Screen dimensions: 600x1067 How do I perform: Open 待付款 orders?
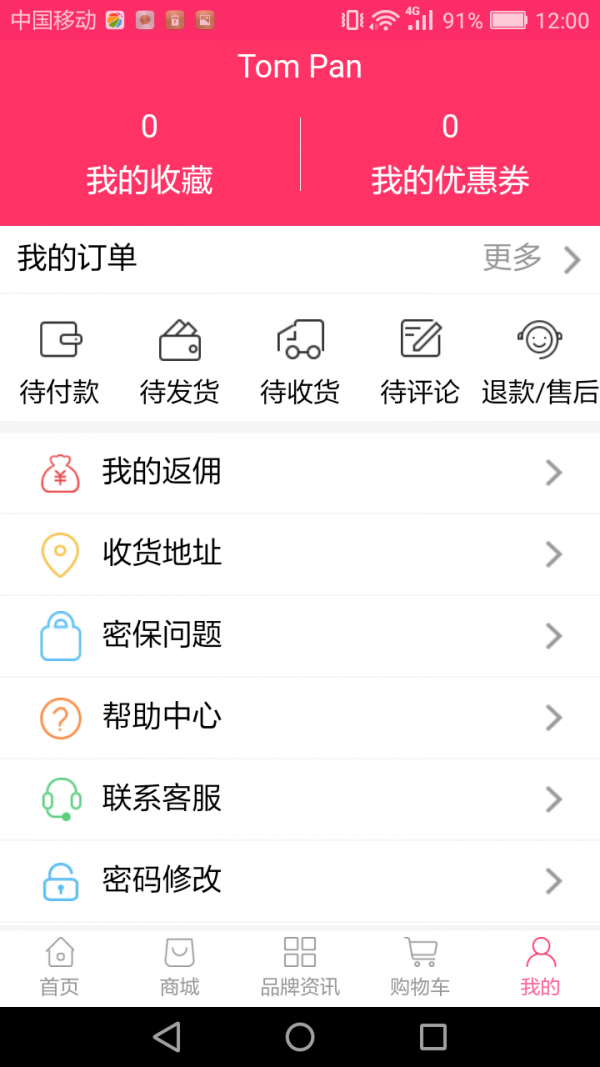[60, 362]
